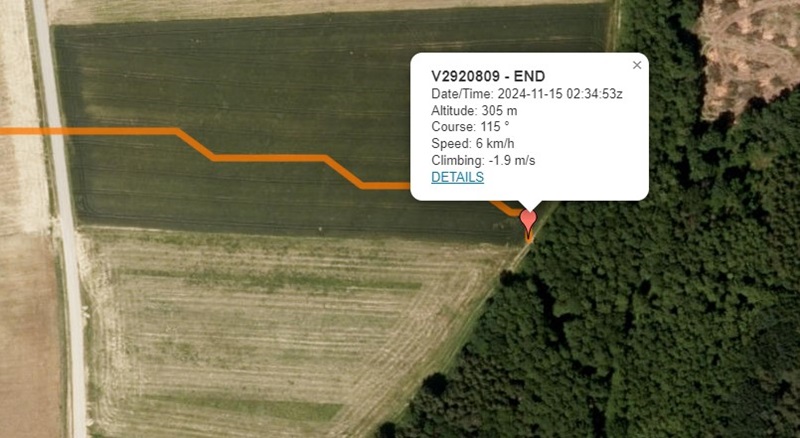Tap the red END location marker
Viewport: 800px width, 438px height.
[x=528, y=220]
